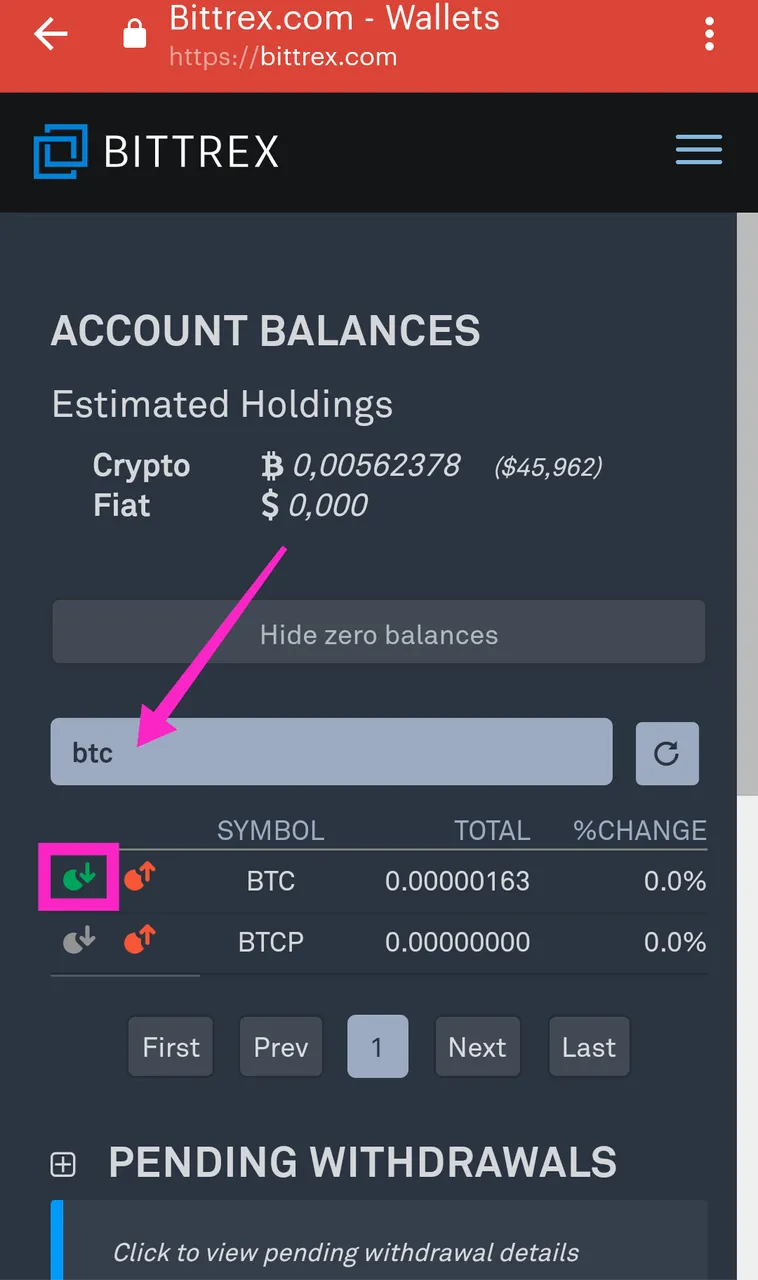Go to First page
This screenshot has height=1280, width=758.
pyautogui.click(x=171, y=1047)
